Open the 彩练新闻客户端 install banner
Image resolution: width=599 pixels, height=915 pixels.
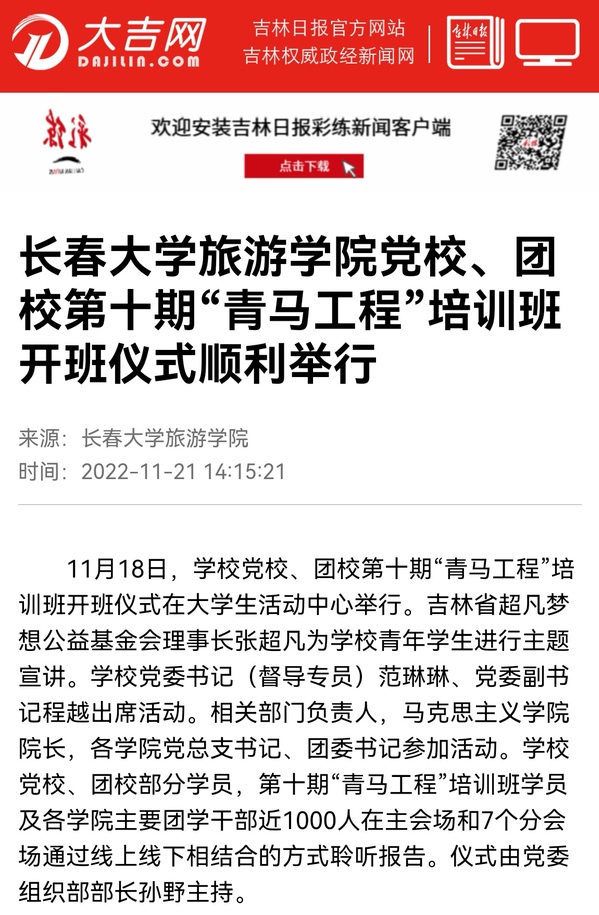300,144
